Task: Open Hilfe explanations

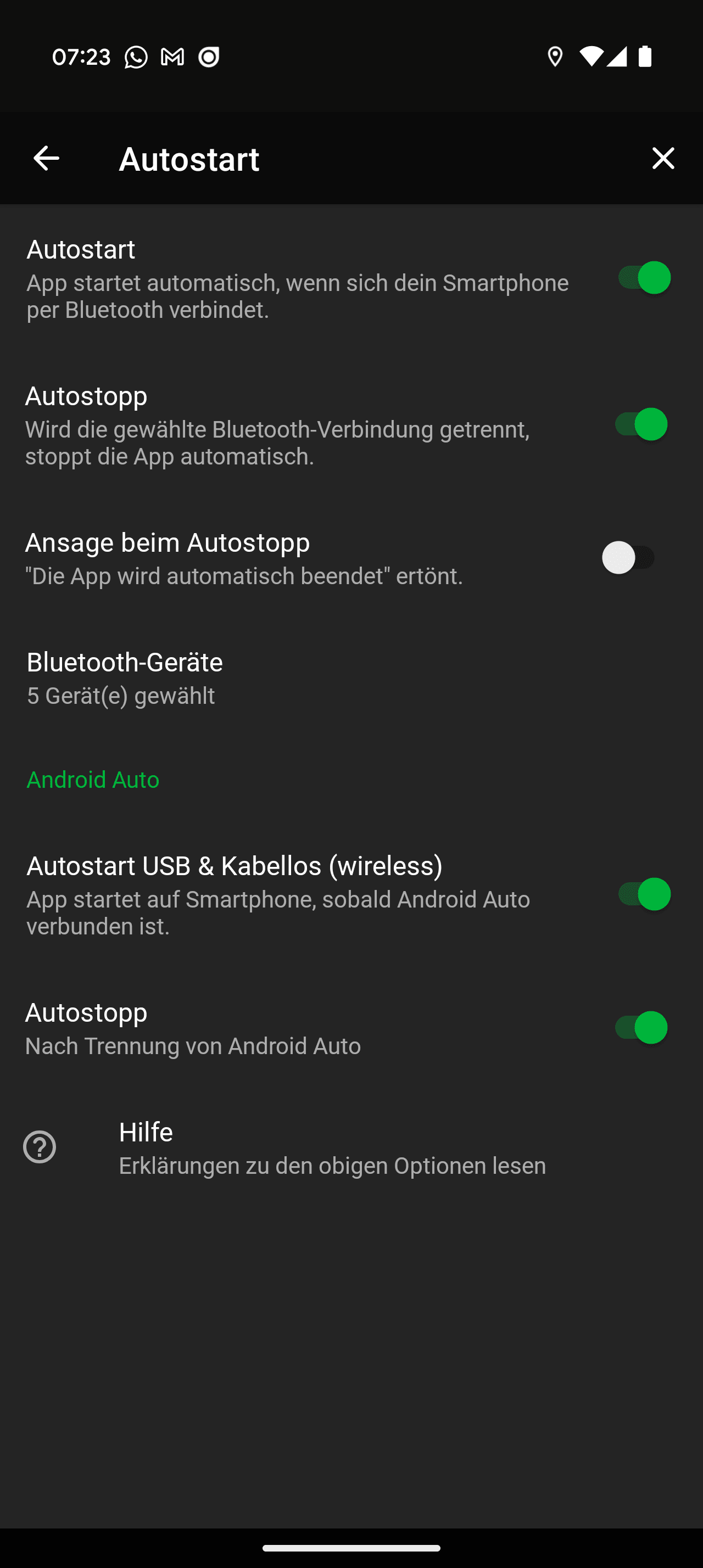Action: pos(332,1148)
